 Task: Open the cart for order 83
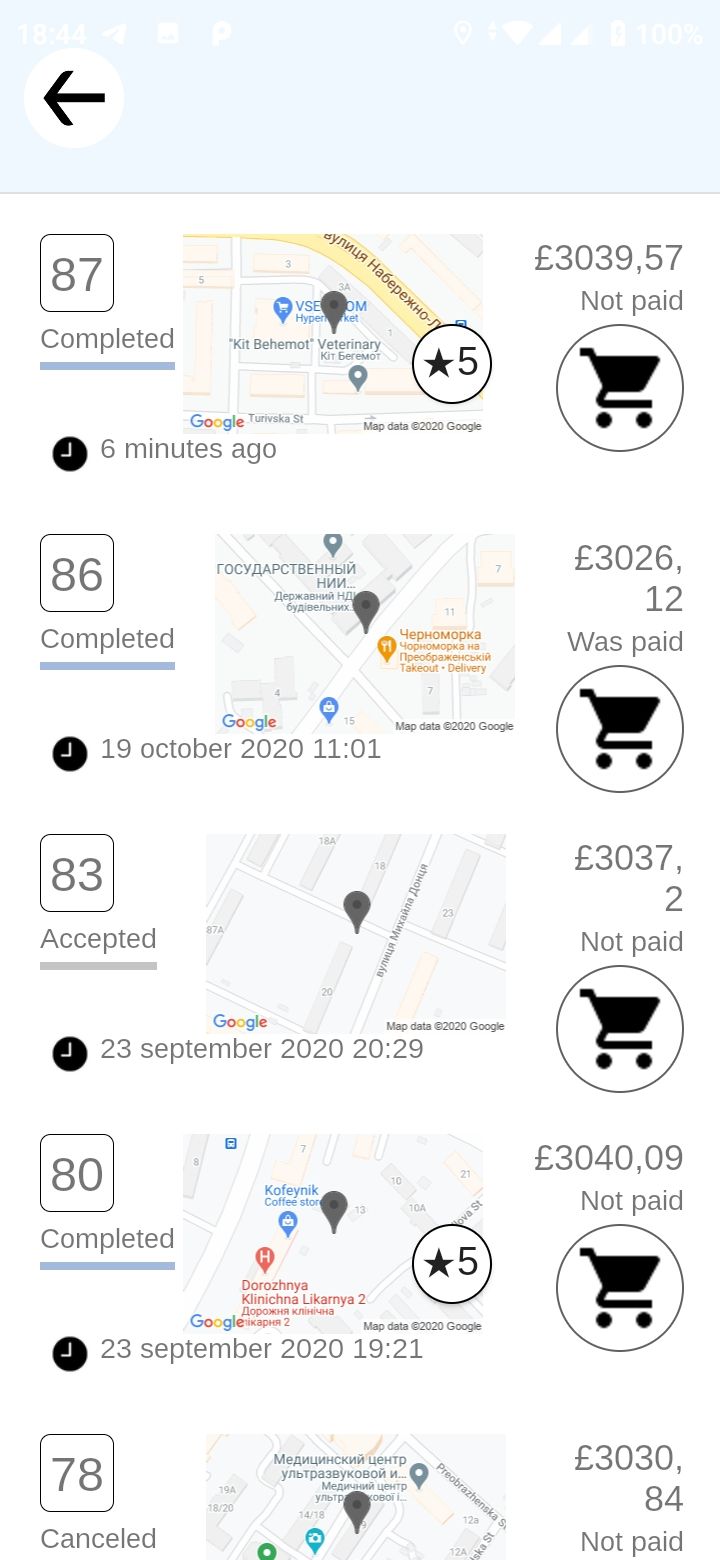(620, 1028)
